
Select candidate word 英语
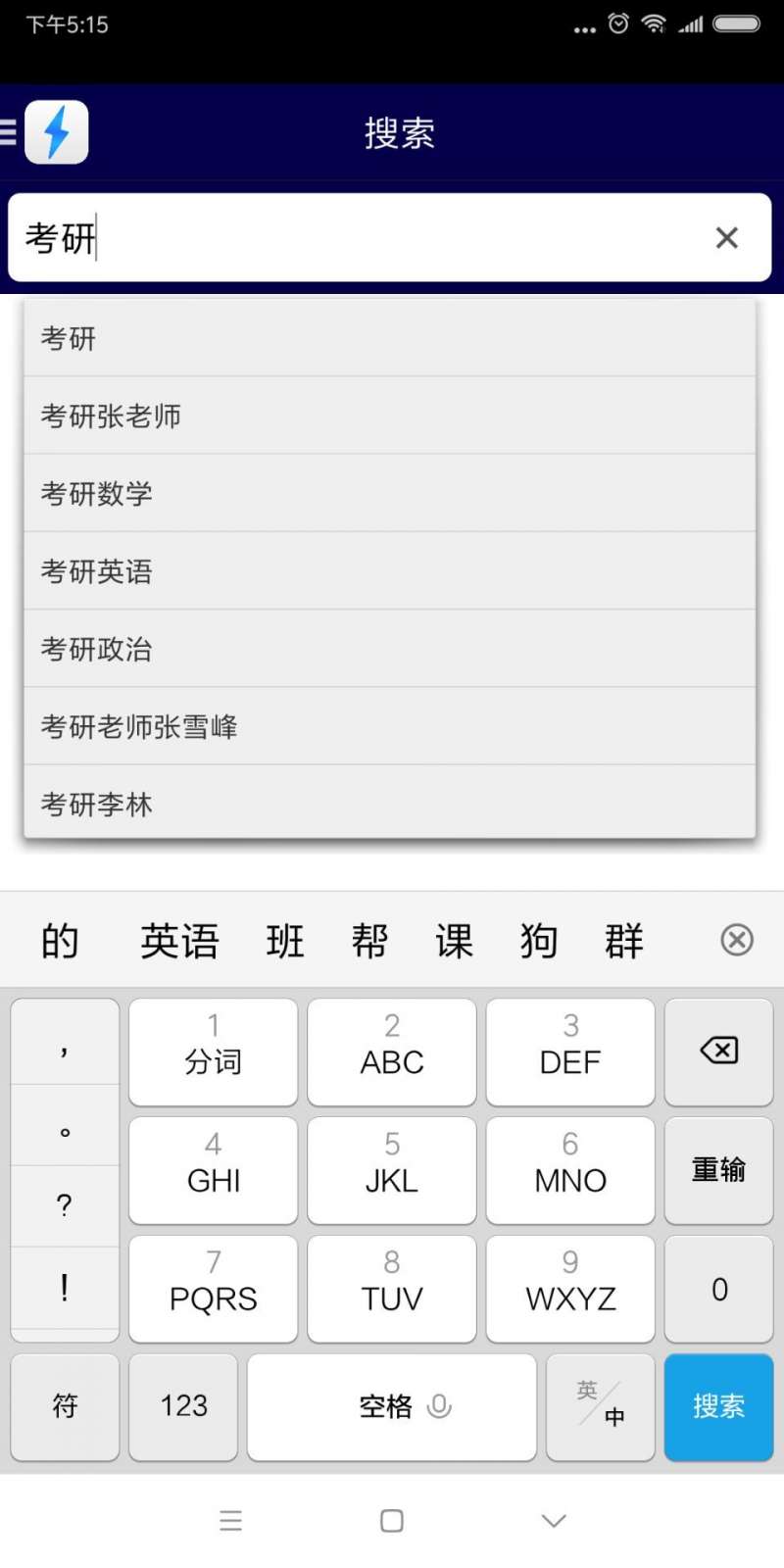click(178, 940)
